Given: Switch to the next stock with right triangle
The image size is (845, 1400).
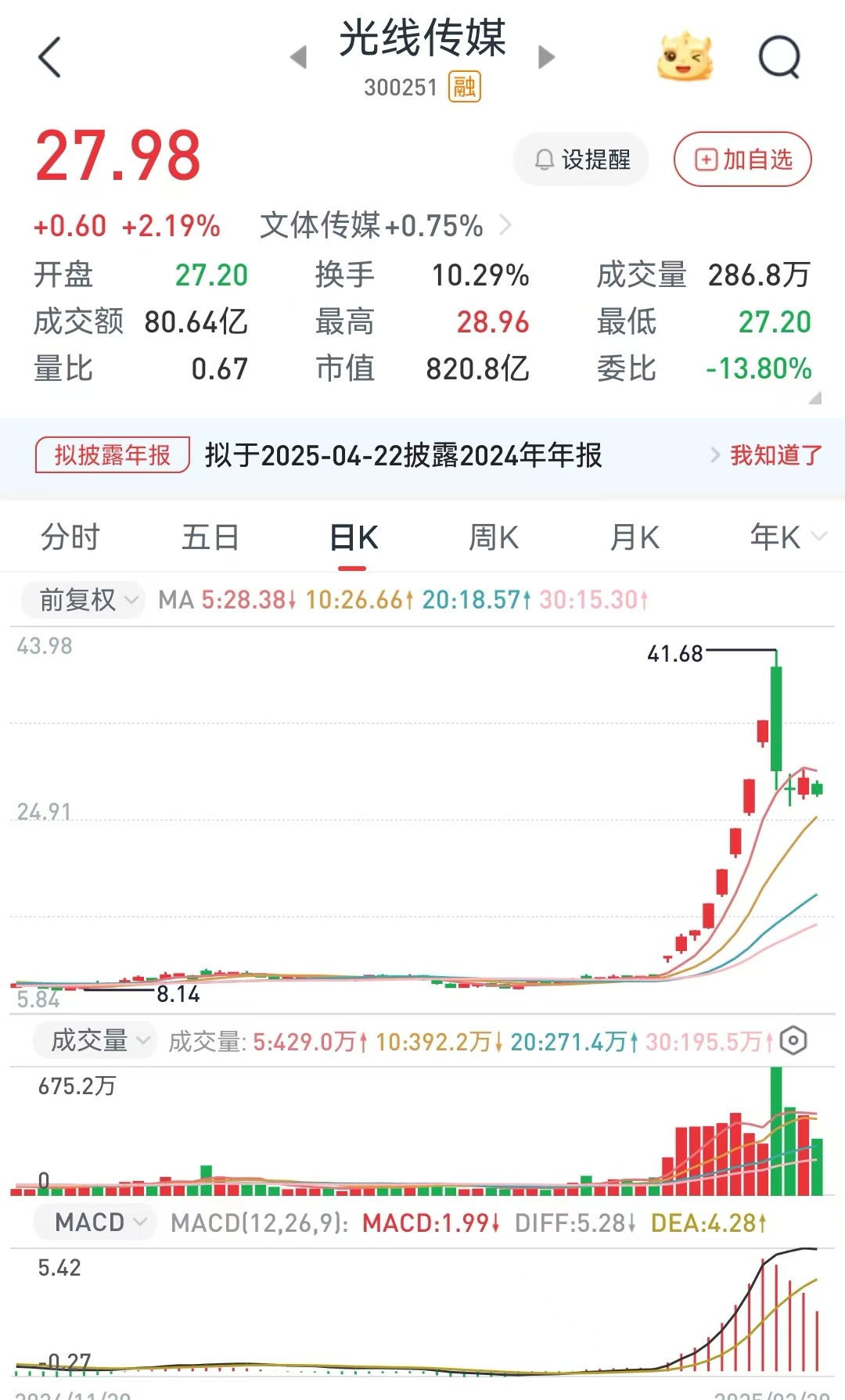Looking at the screenshot, I should (547, 57).
